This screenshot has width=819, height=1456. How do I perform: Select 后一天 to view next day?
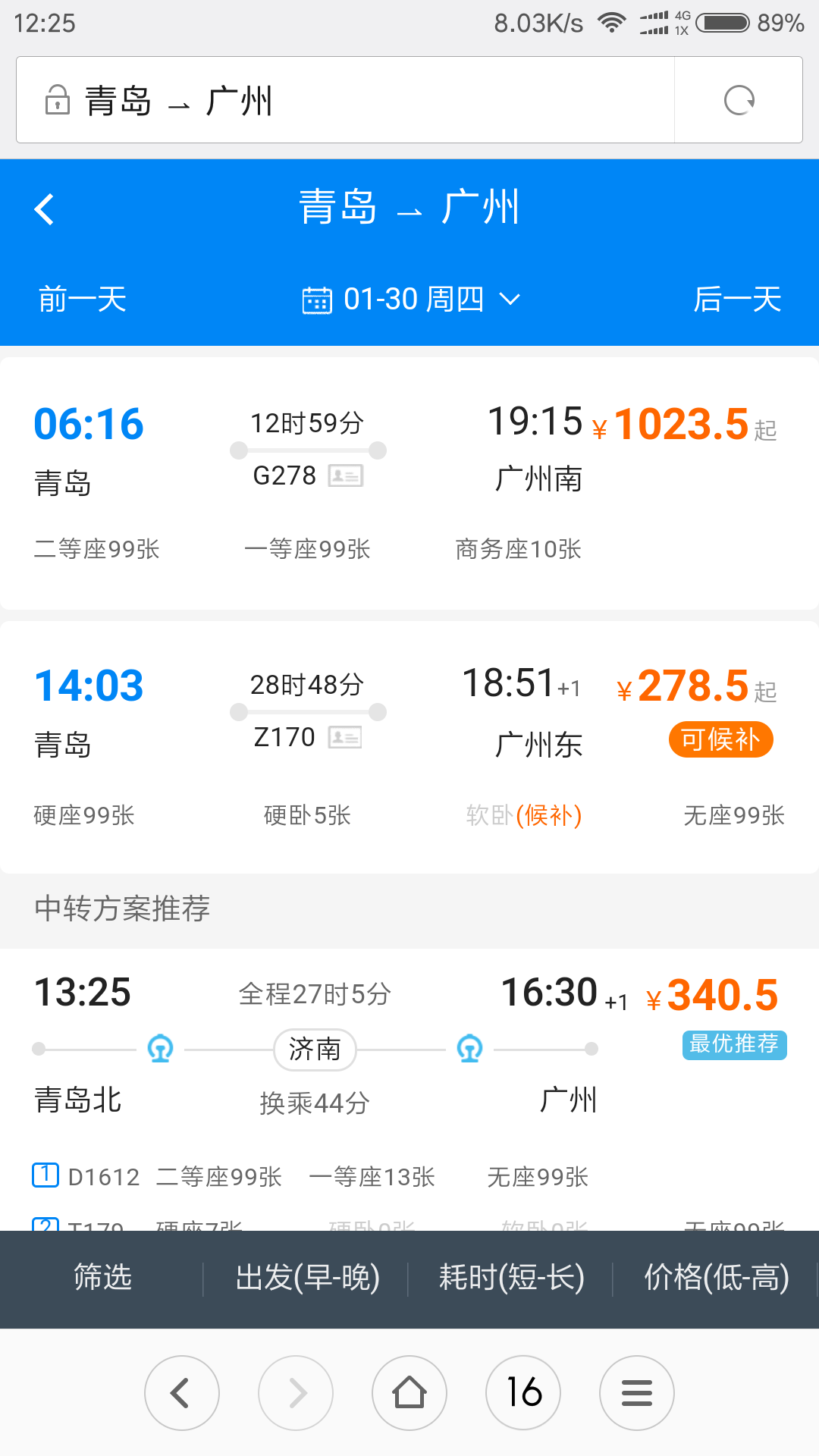click(737, 299)
